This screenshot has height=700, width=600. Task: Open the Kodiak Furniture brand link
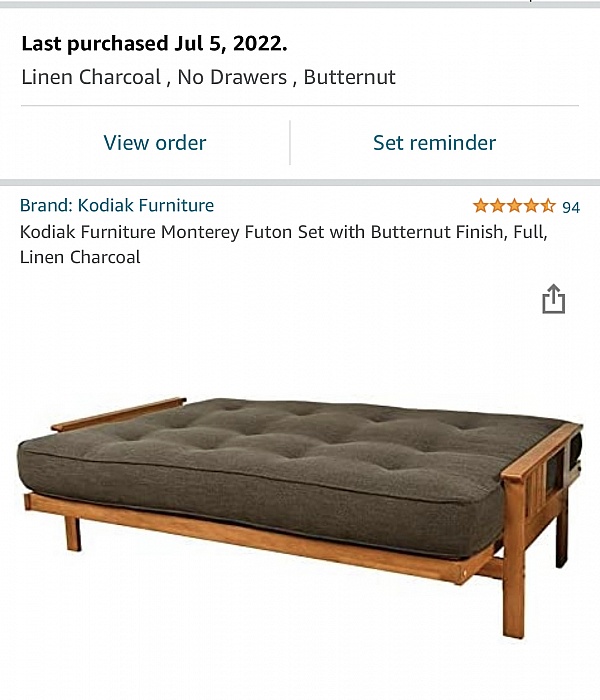(117, 205)
